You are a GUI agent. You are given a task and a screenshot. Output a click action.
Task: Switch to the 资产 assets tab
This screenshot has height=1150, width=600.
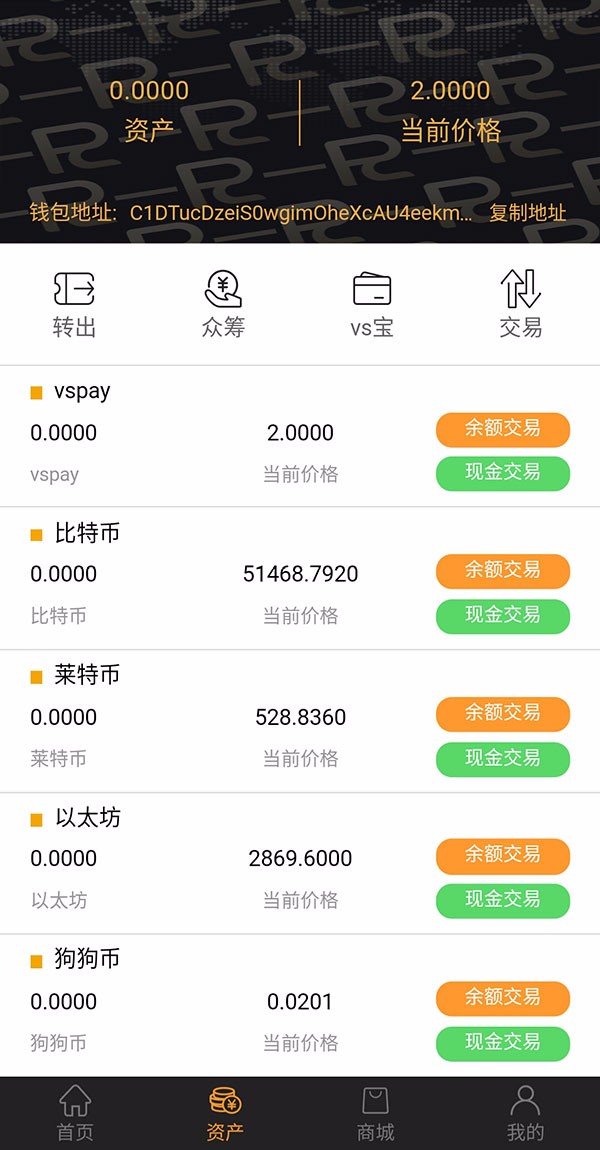point(225,1113)
